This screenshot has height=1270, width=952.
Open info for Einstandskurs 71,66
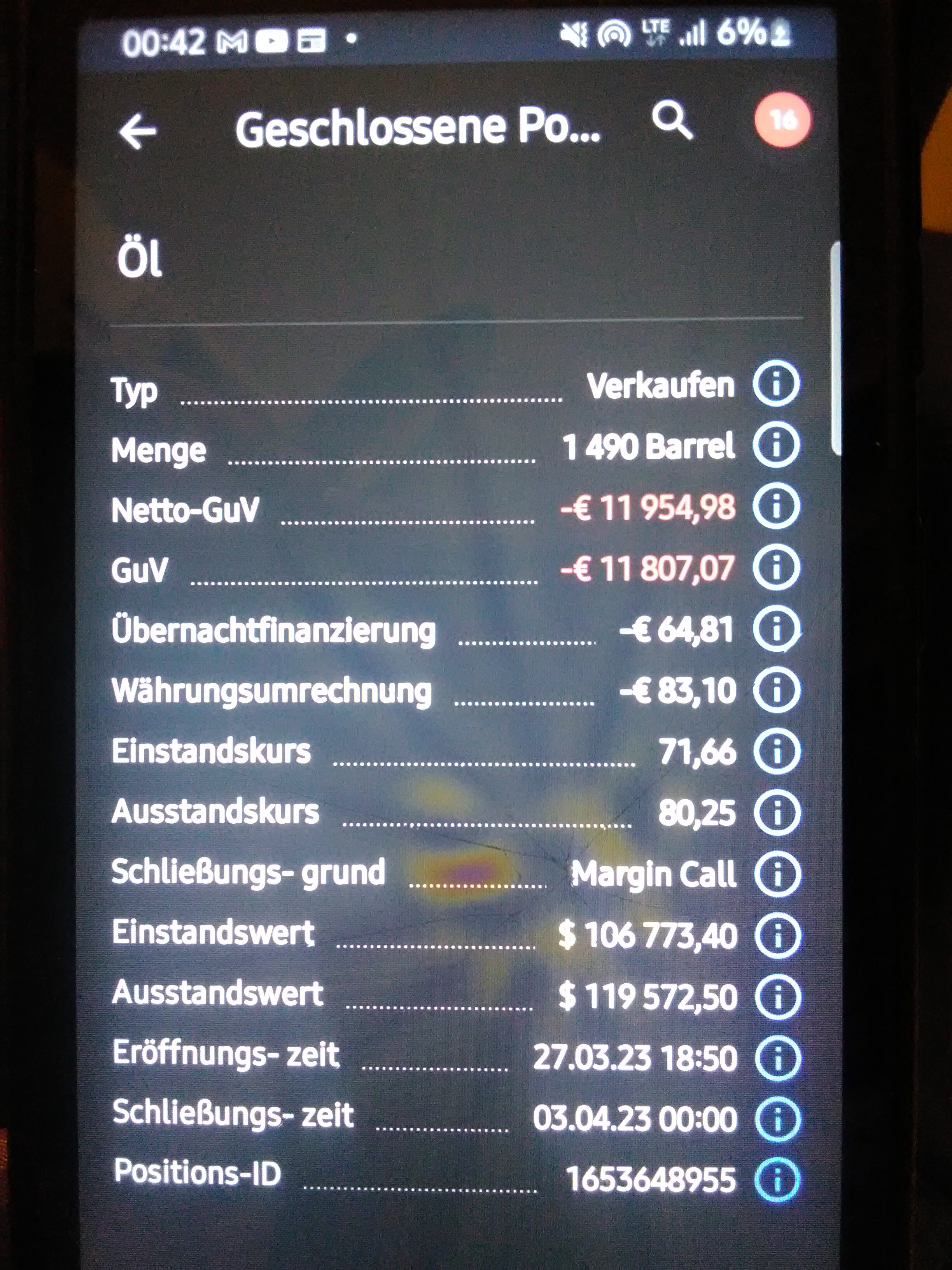(777, 751)
